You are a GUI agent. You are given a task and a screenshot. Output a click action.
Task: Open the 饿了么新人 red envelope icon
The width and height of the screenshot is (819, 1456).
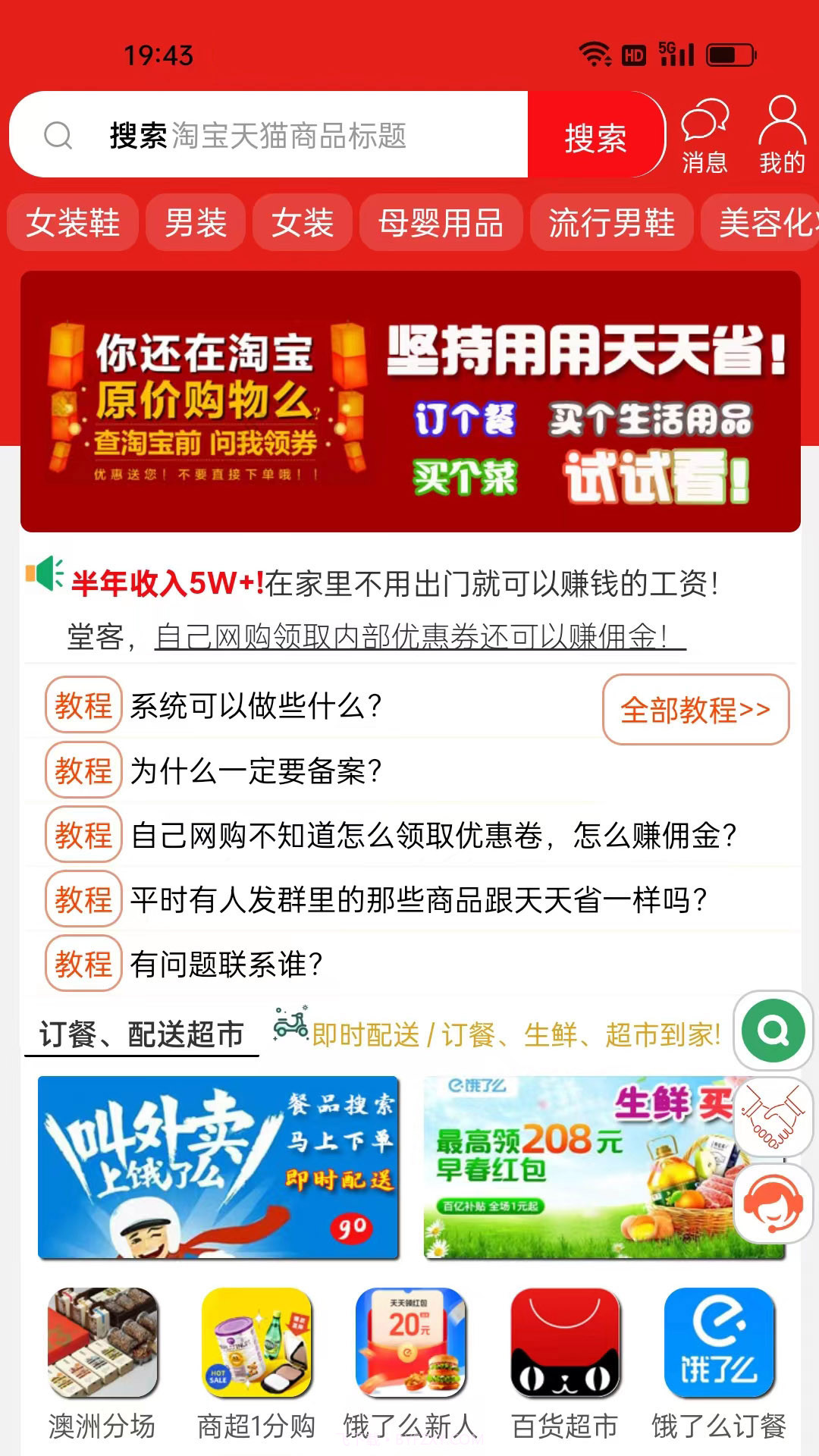409,1342
